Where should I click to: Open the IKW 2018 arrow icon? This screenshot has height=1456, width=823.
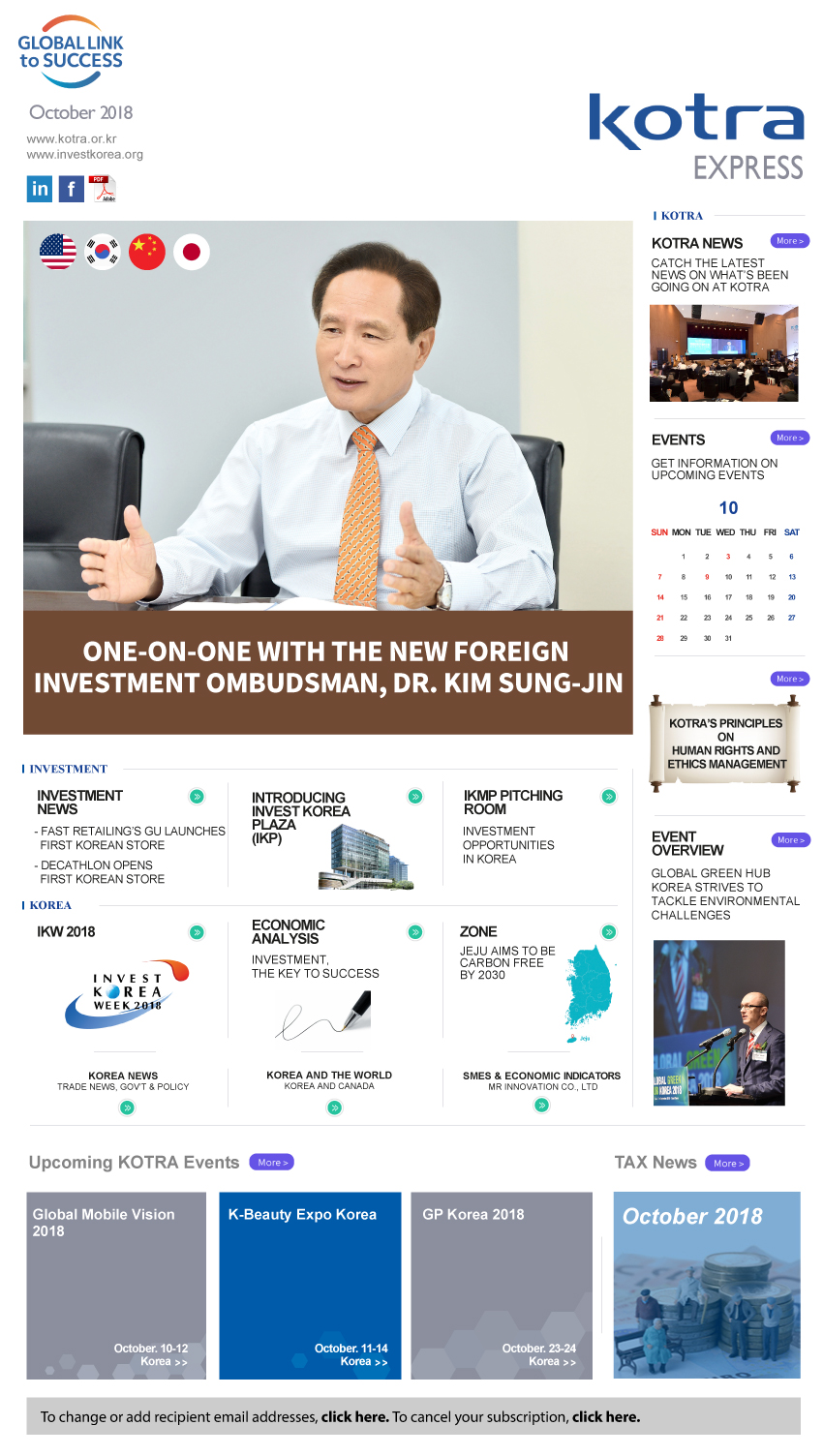pos(197,932)
